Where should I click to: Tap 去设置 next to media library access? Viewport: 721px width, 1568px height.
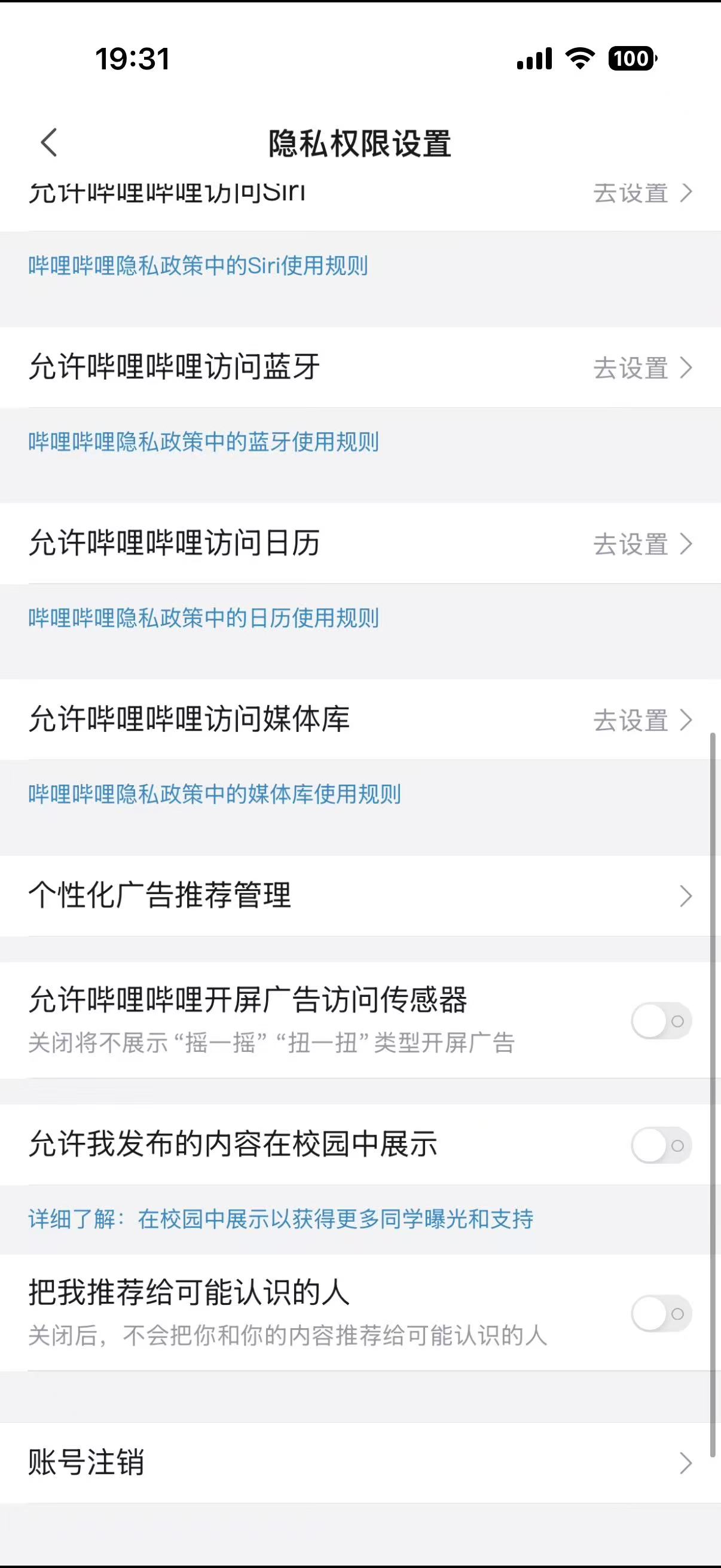(630, 721)
